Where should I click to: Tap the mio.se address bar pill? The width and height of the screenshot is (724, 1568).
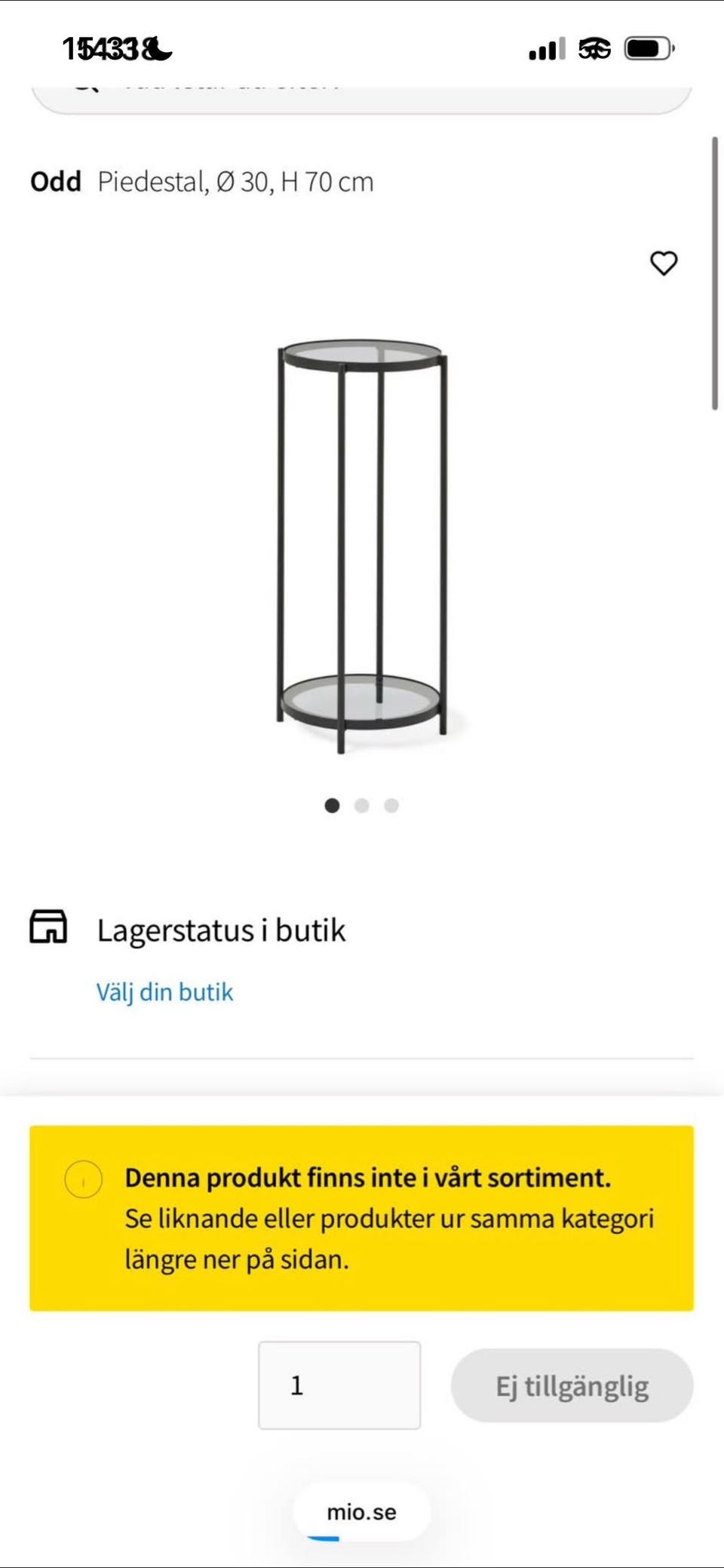(360, 1511)
